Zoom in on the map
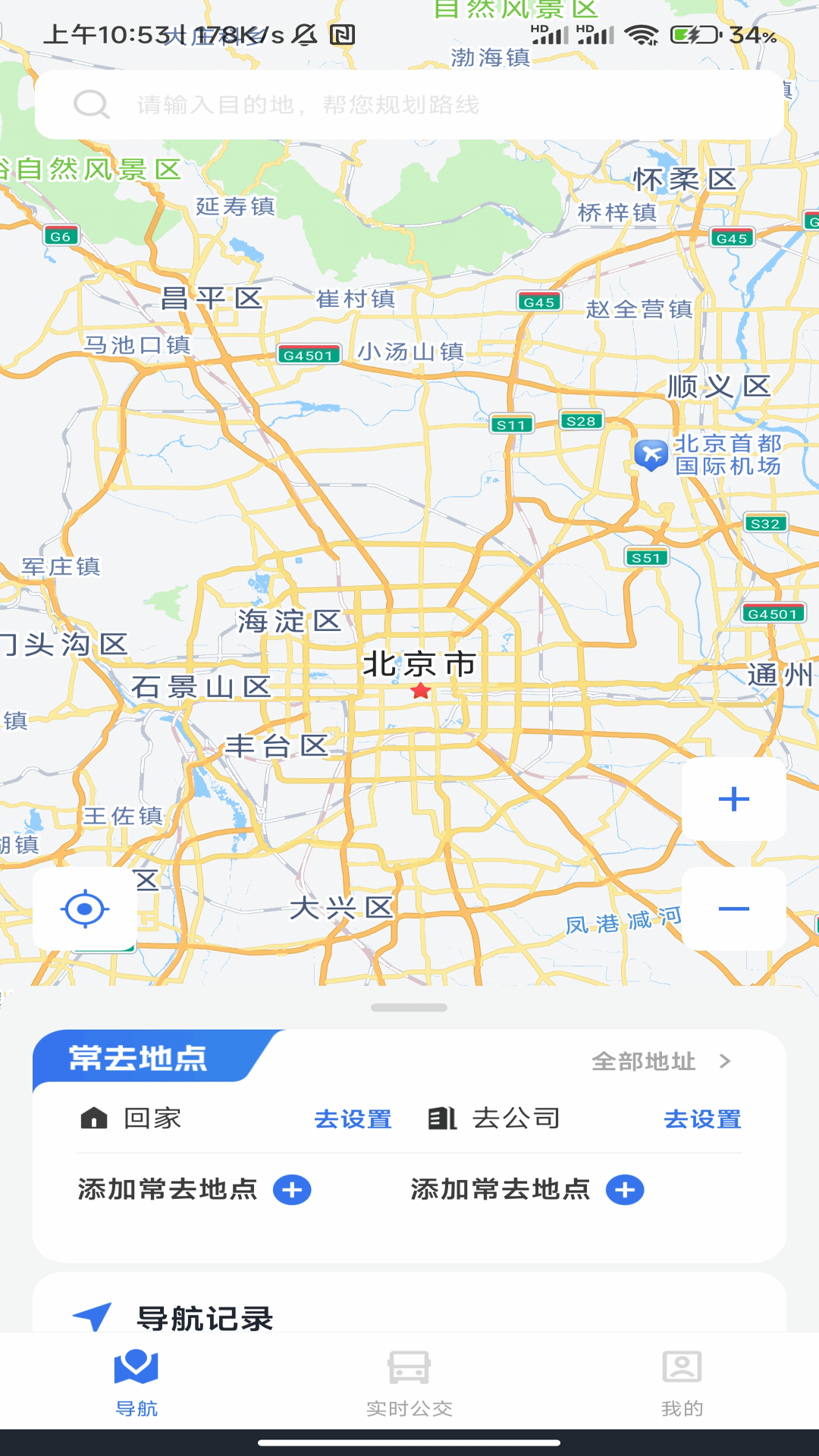 [x=733, y=799]
